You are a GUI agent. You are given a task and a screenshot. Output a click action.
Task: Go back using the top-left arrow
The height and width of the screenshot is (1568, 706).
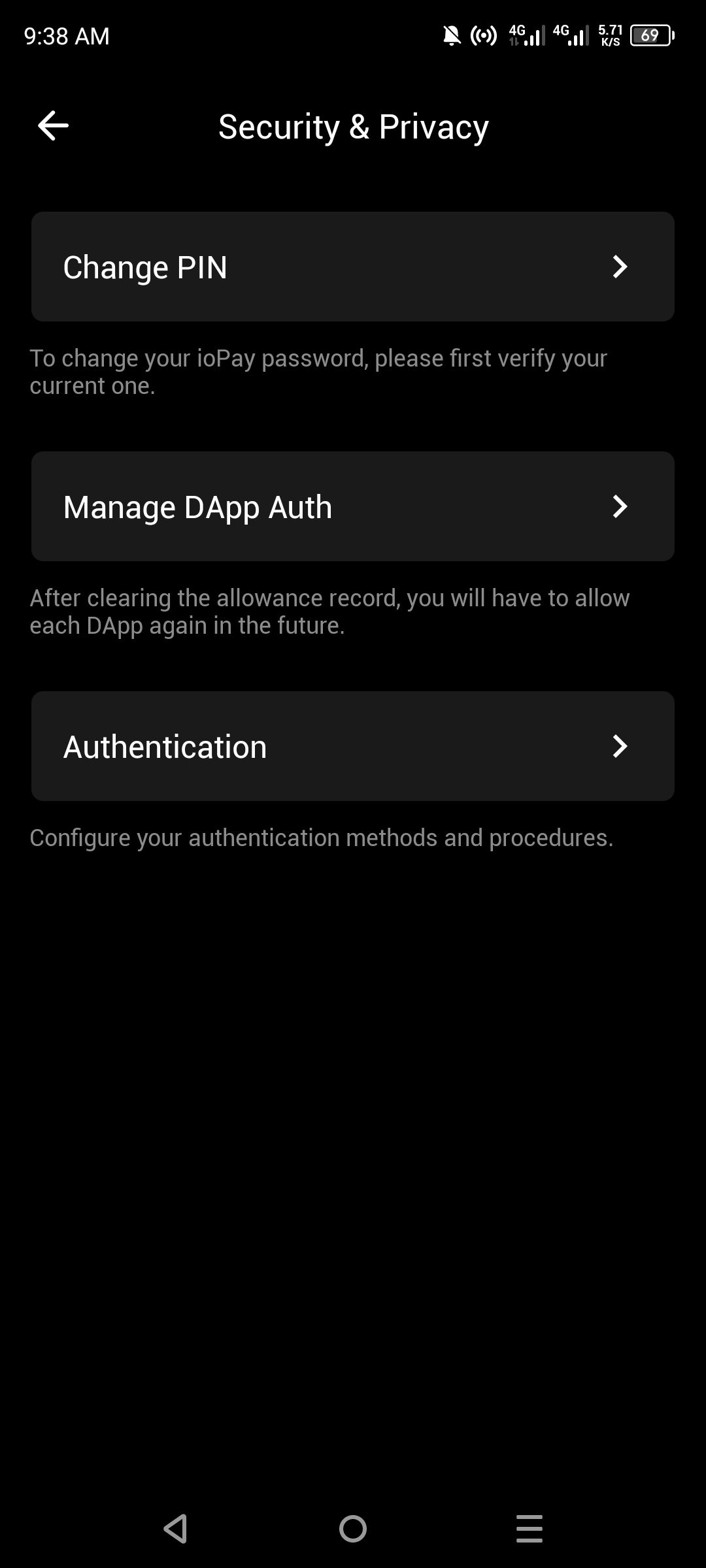coord(53,125)
